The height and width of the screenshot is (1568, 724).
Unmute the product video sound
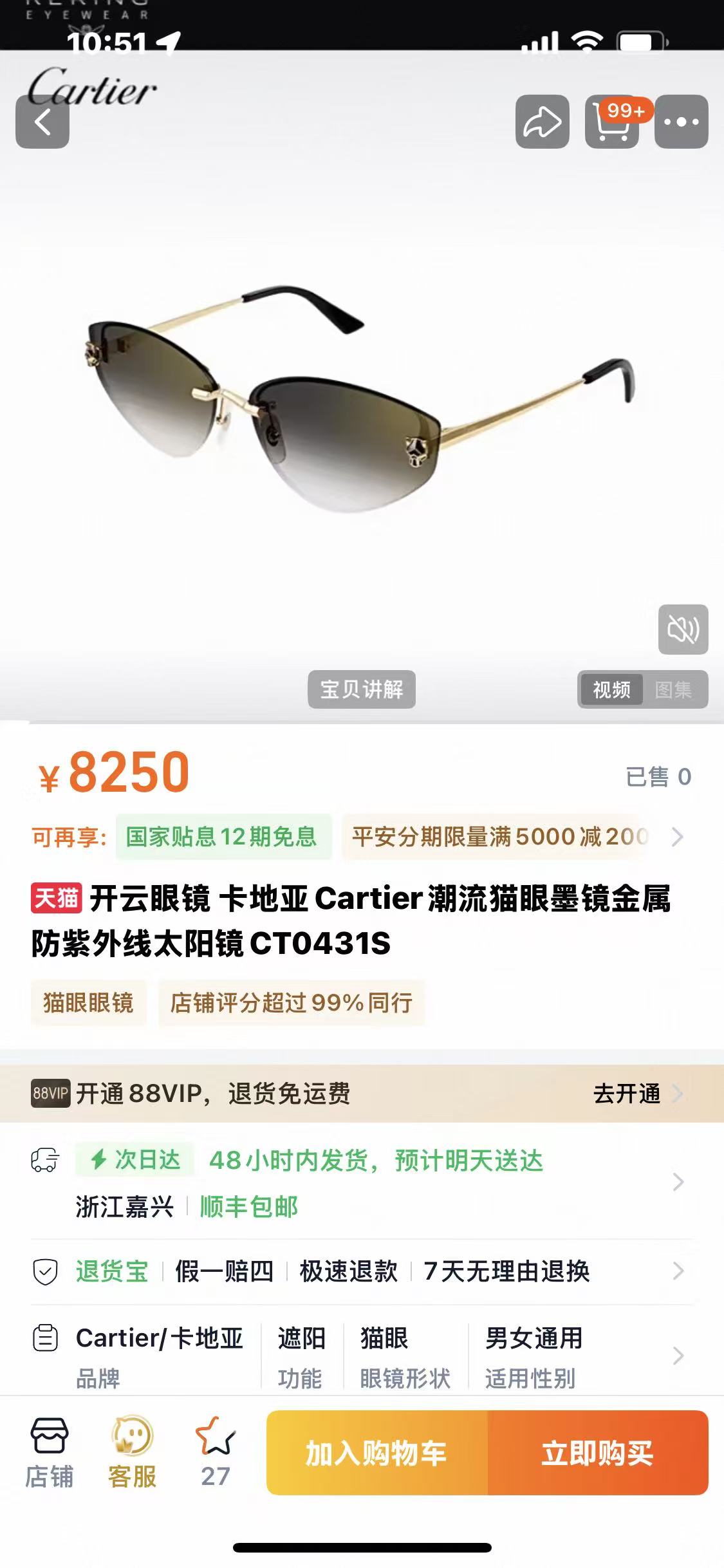point(683,629)
